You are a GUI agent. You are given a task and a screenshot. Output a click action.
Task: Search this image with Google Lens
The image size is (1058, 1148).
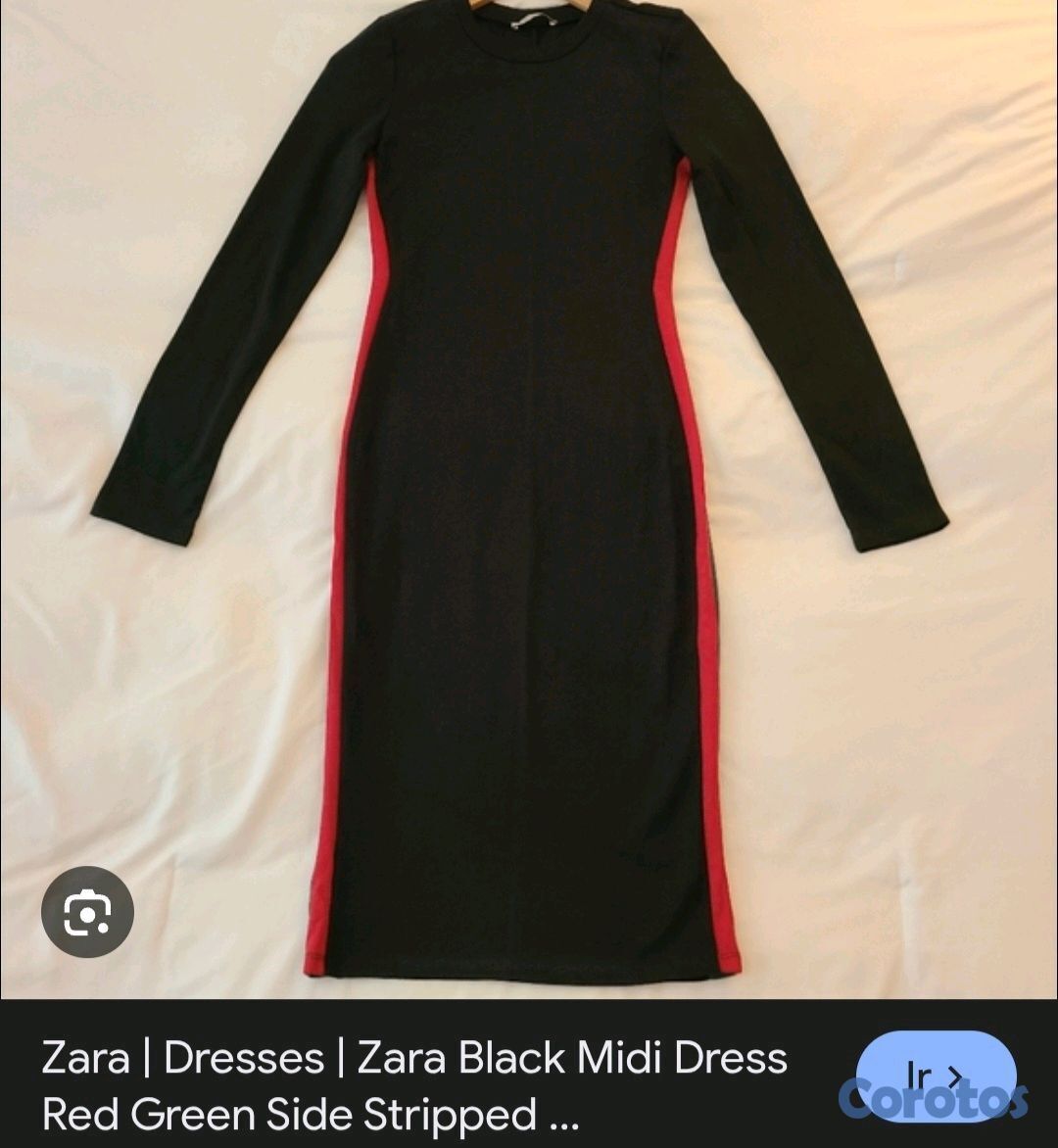tap(87, 913)
